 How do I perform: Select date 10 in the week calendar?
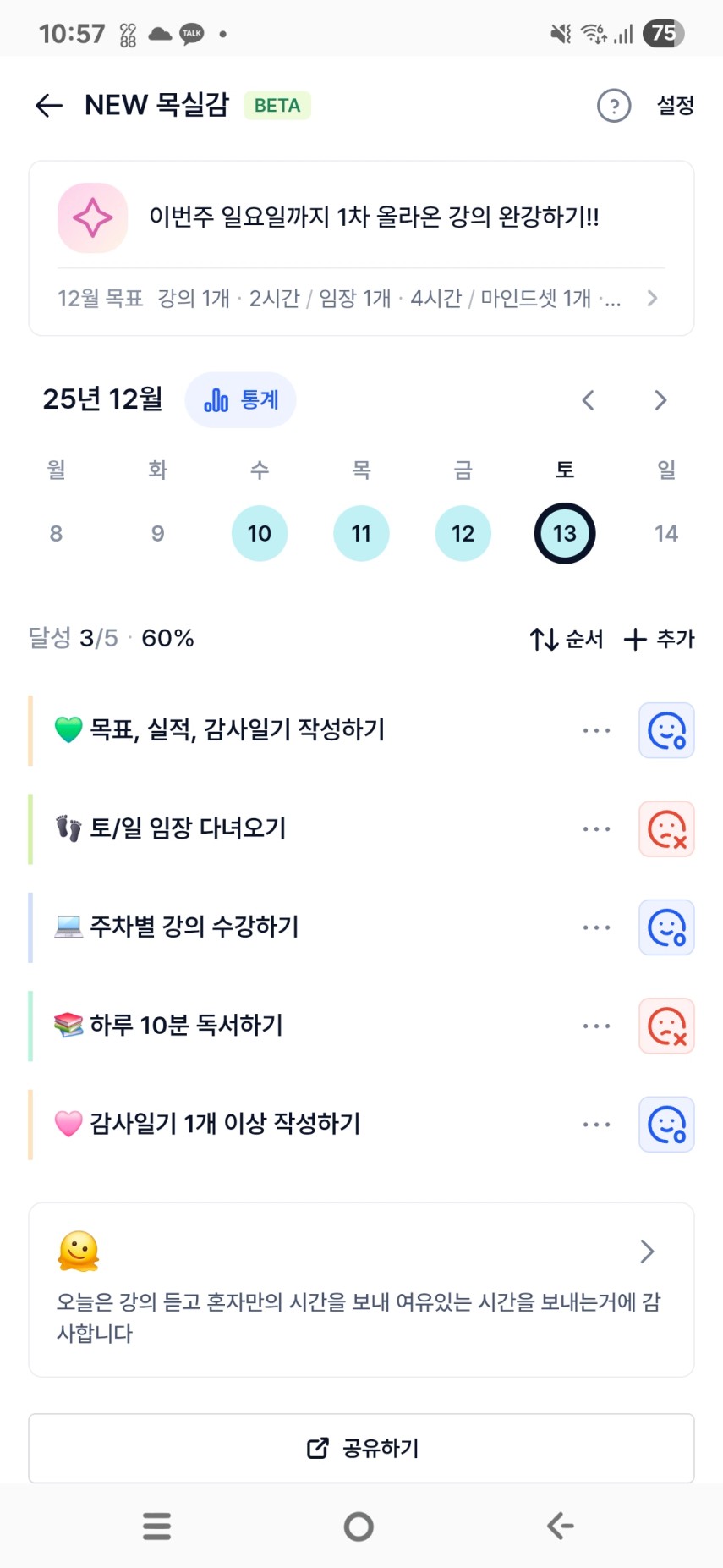click(x=260, y=534)
